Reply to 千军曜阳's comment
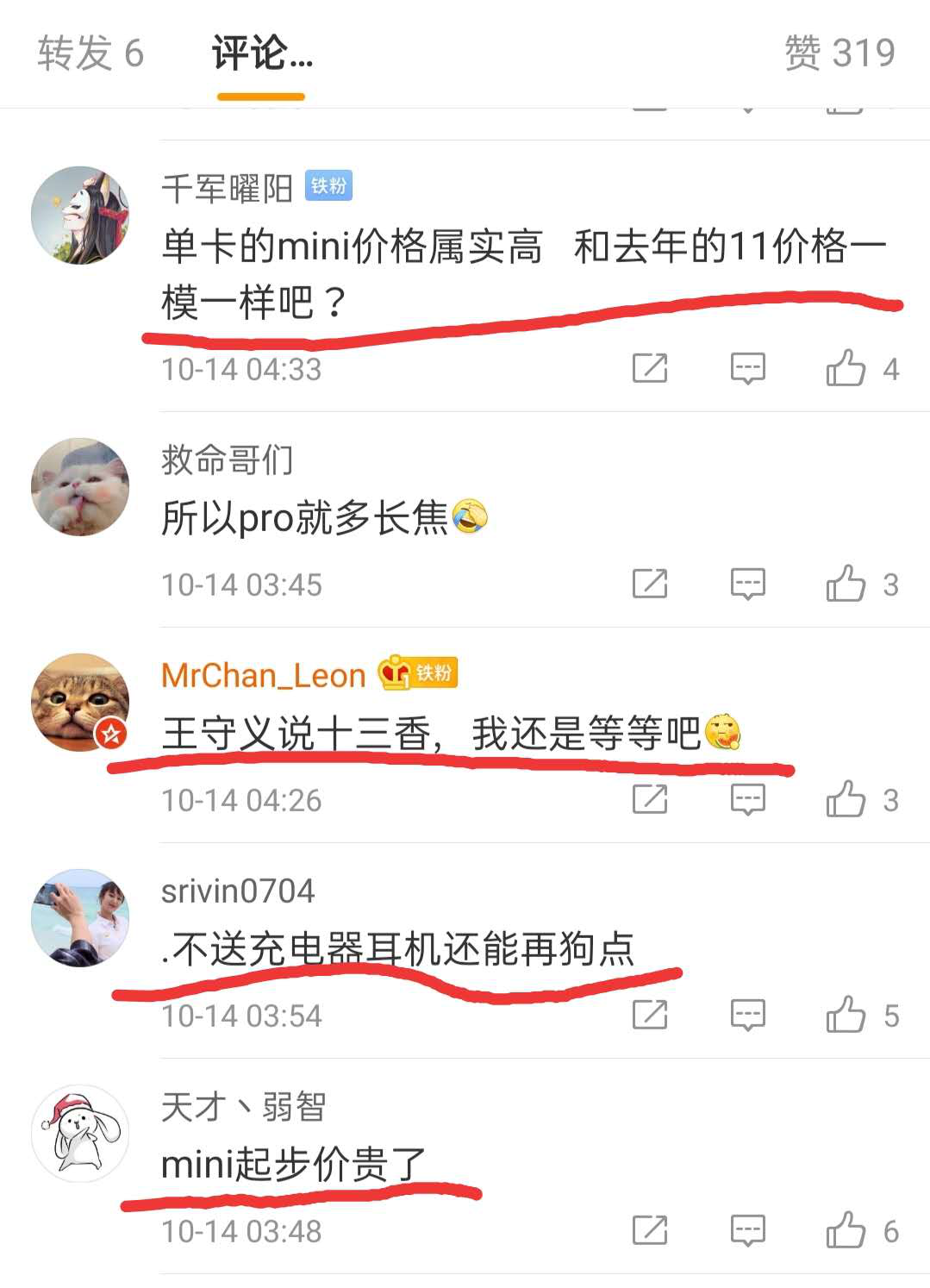This screenshot has height=1288, width=930. [747, 368]
